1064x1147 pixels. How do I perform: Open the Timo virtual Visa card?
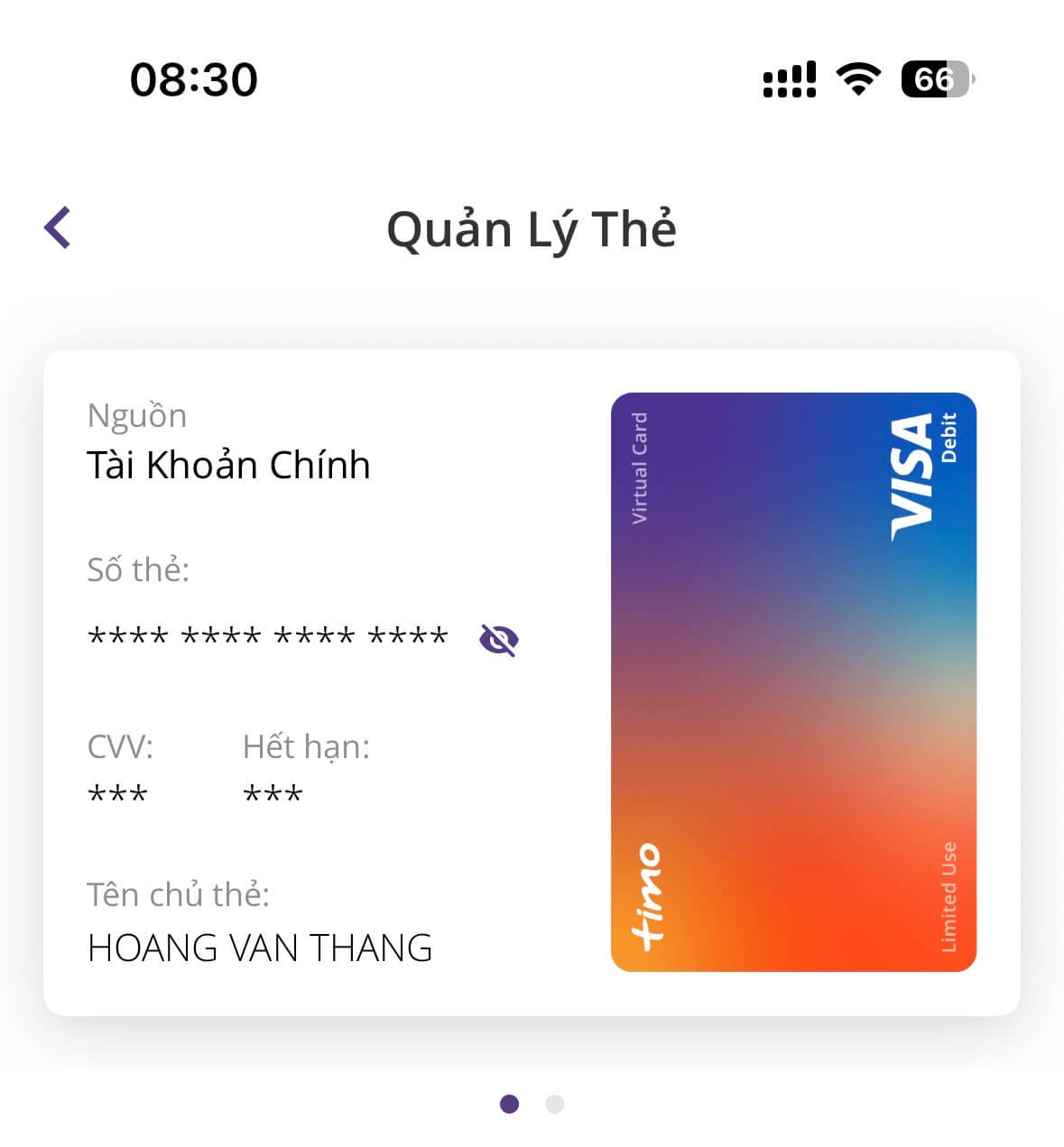click(793, 682)
